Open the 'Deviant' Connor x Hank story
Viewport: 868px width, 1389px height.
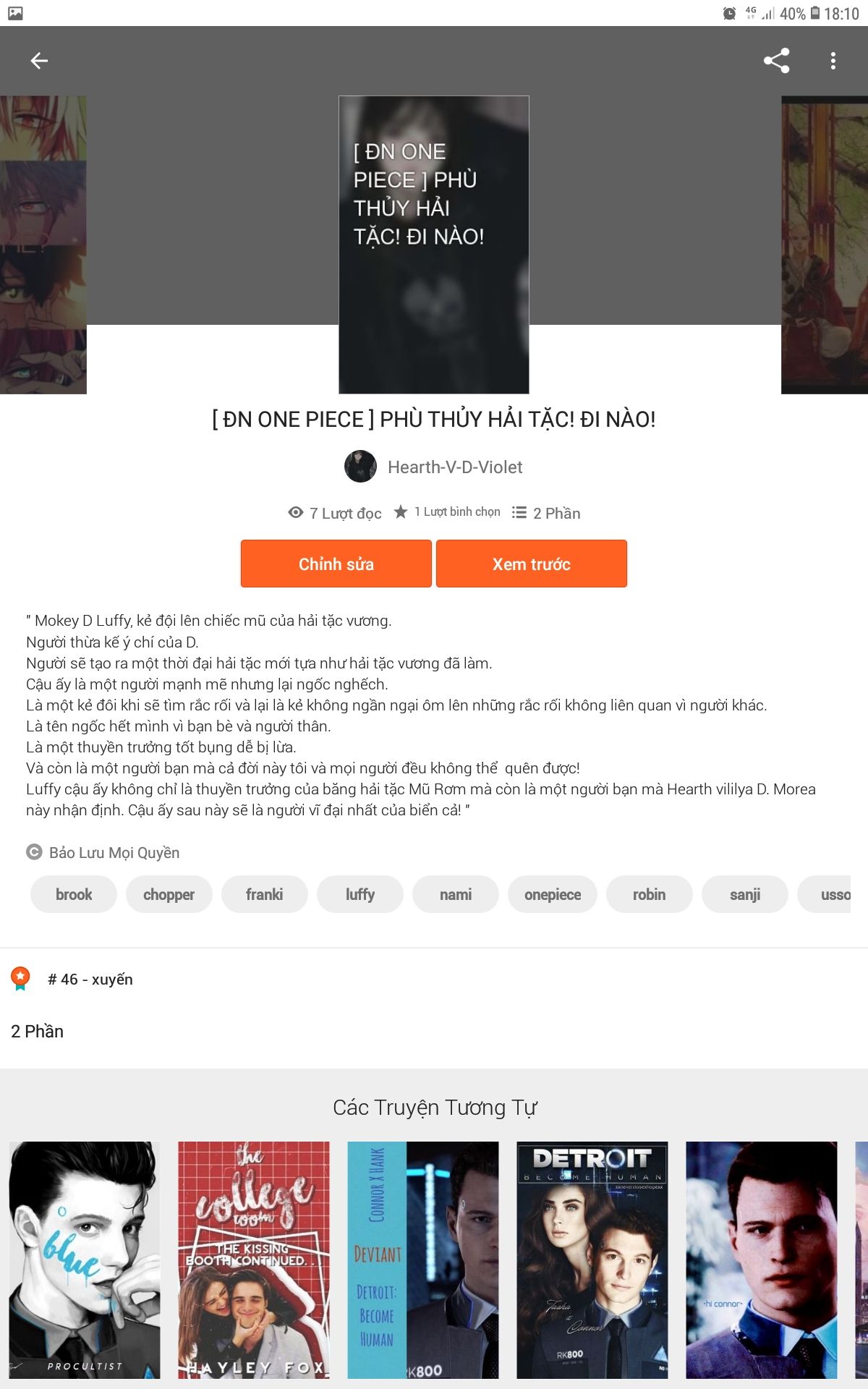[x=423, y=1260]
